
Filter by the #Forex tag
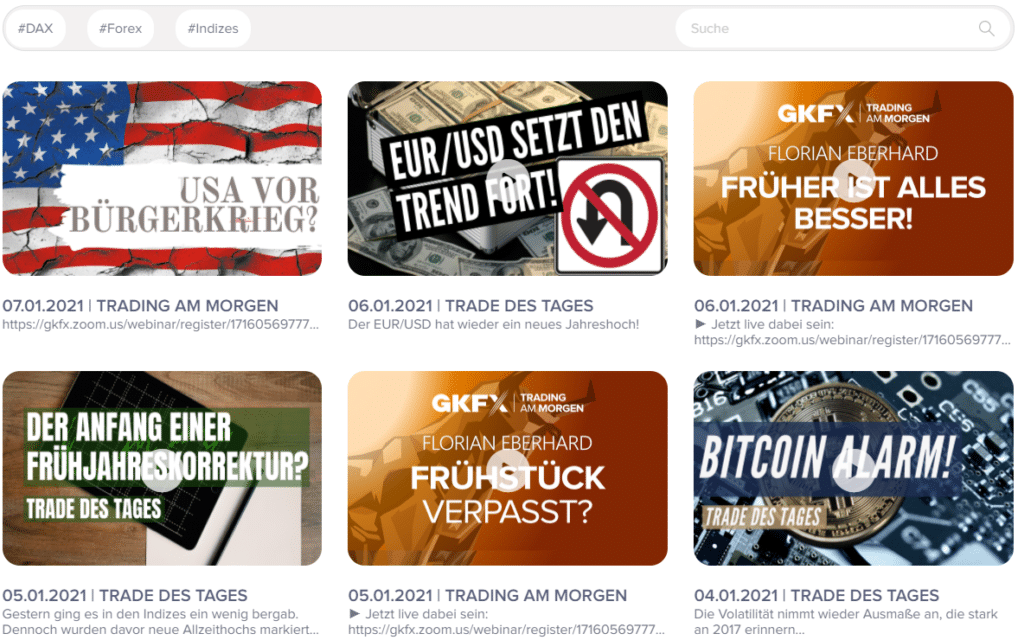120,28
